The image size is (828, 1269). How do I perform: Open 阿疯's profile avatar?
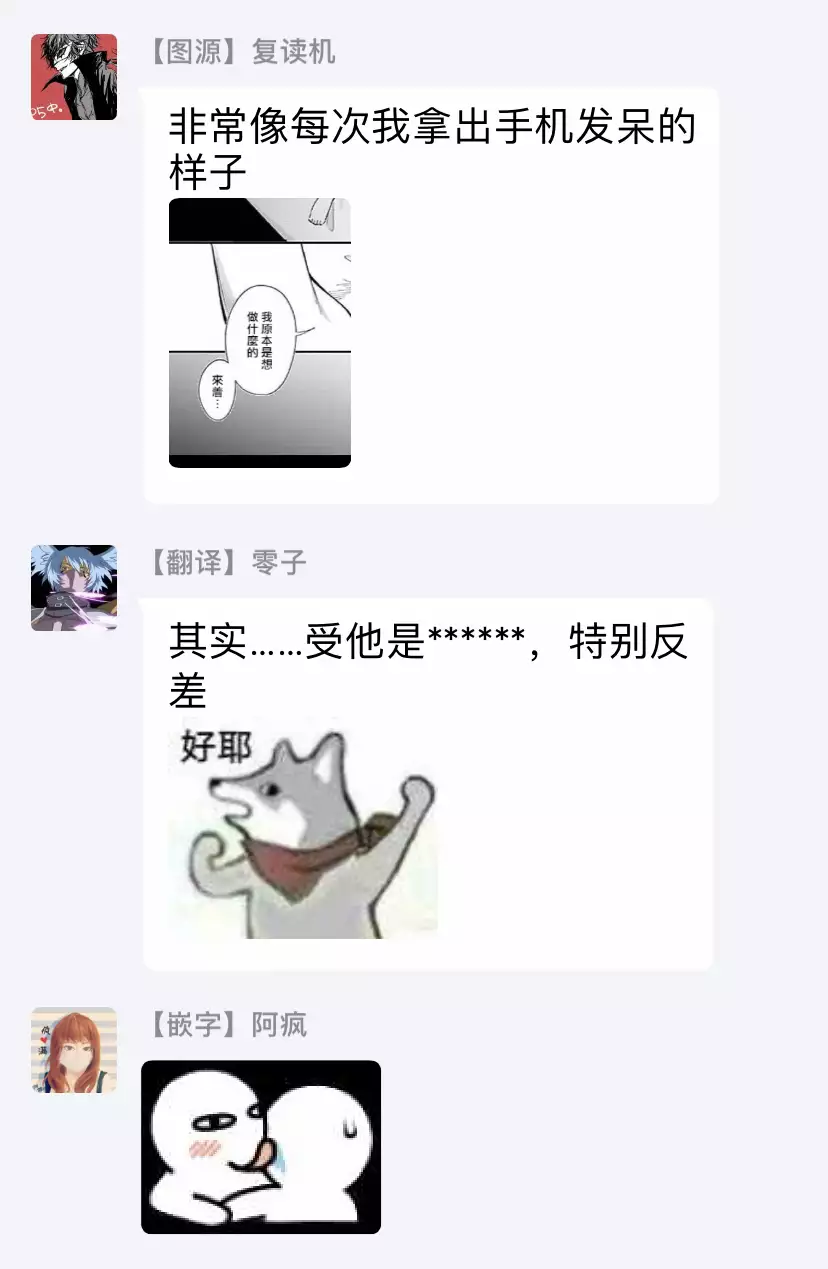[x=74, y=1050]
